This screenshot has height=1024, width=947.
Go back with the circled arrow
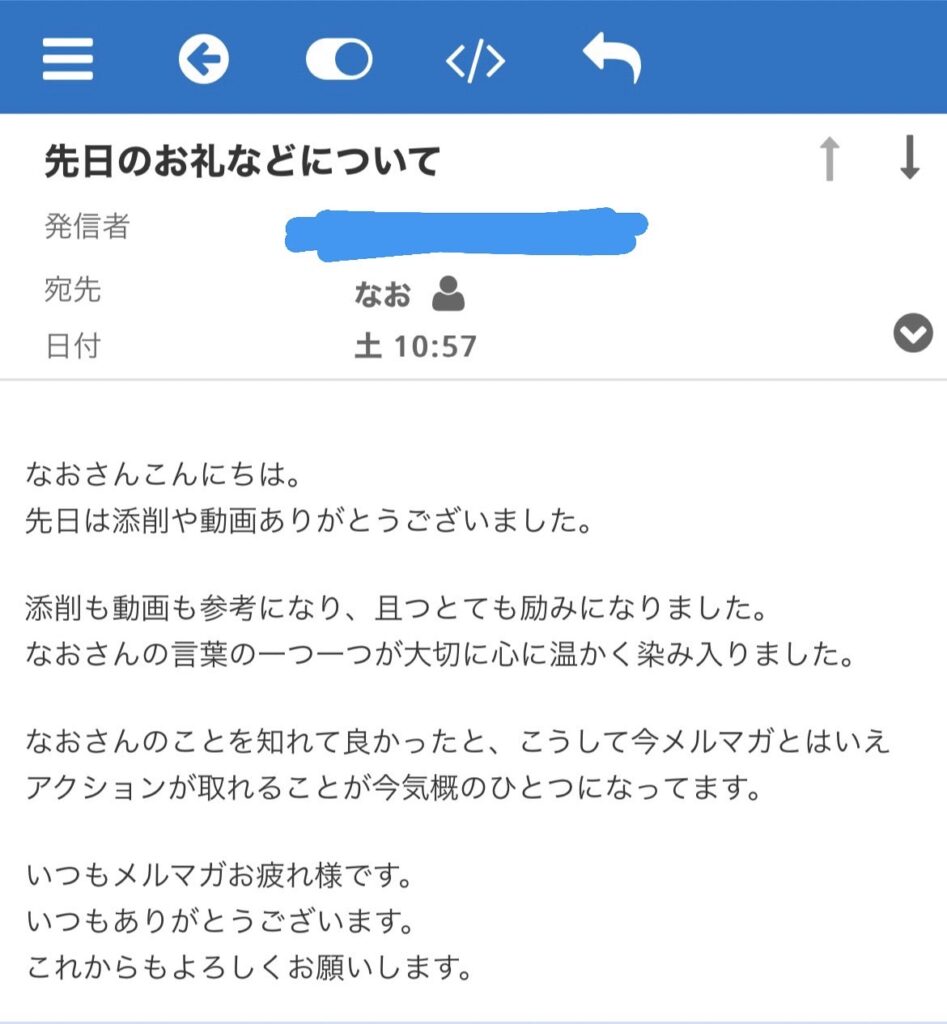[x=204, y=60]
